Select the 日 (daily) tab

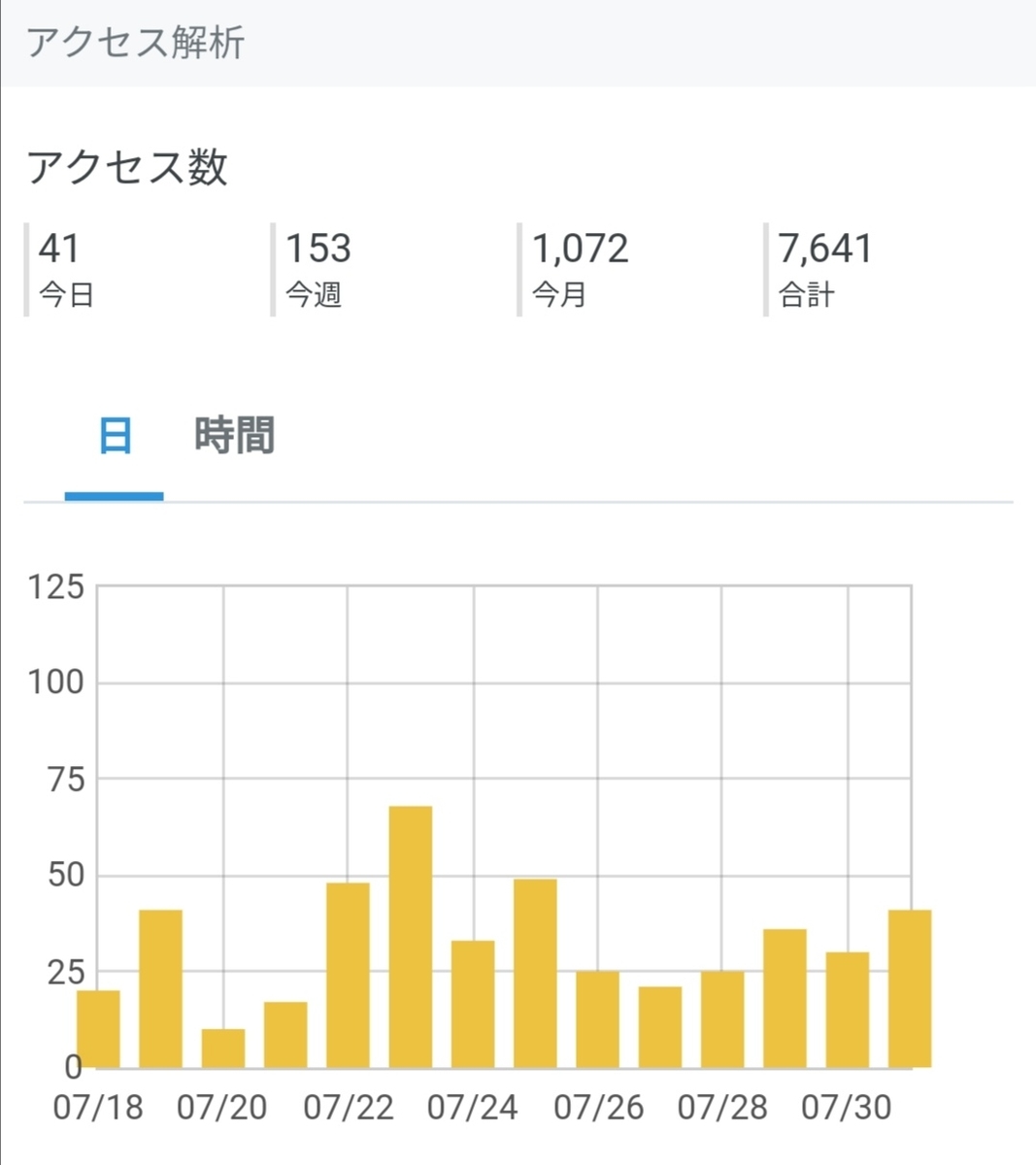(114, 436)
